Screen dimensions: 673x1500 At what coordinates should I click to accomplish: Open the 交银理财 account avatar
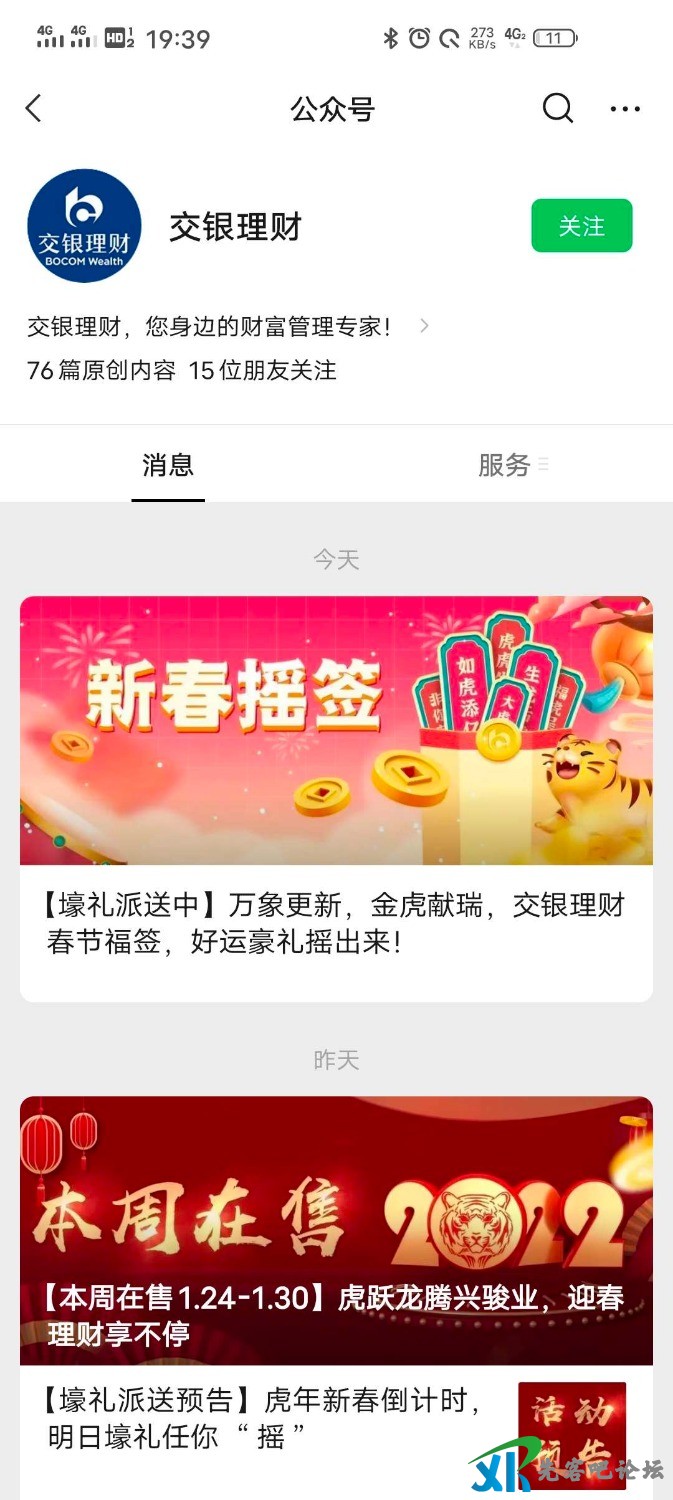point(84,226)
